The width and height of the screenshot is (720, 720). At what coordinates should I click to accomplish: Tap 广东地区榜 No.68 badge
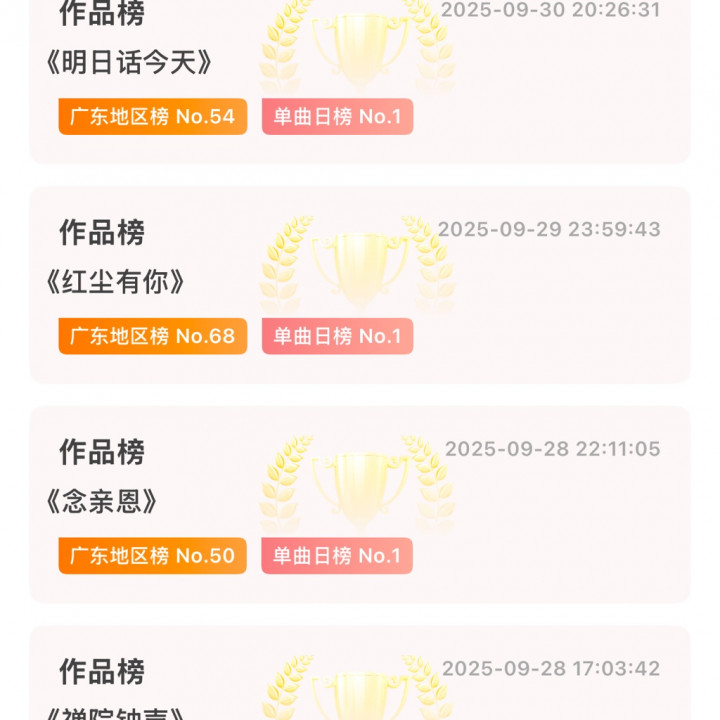(152, 336)
